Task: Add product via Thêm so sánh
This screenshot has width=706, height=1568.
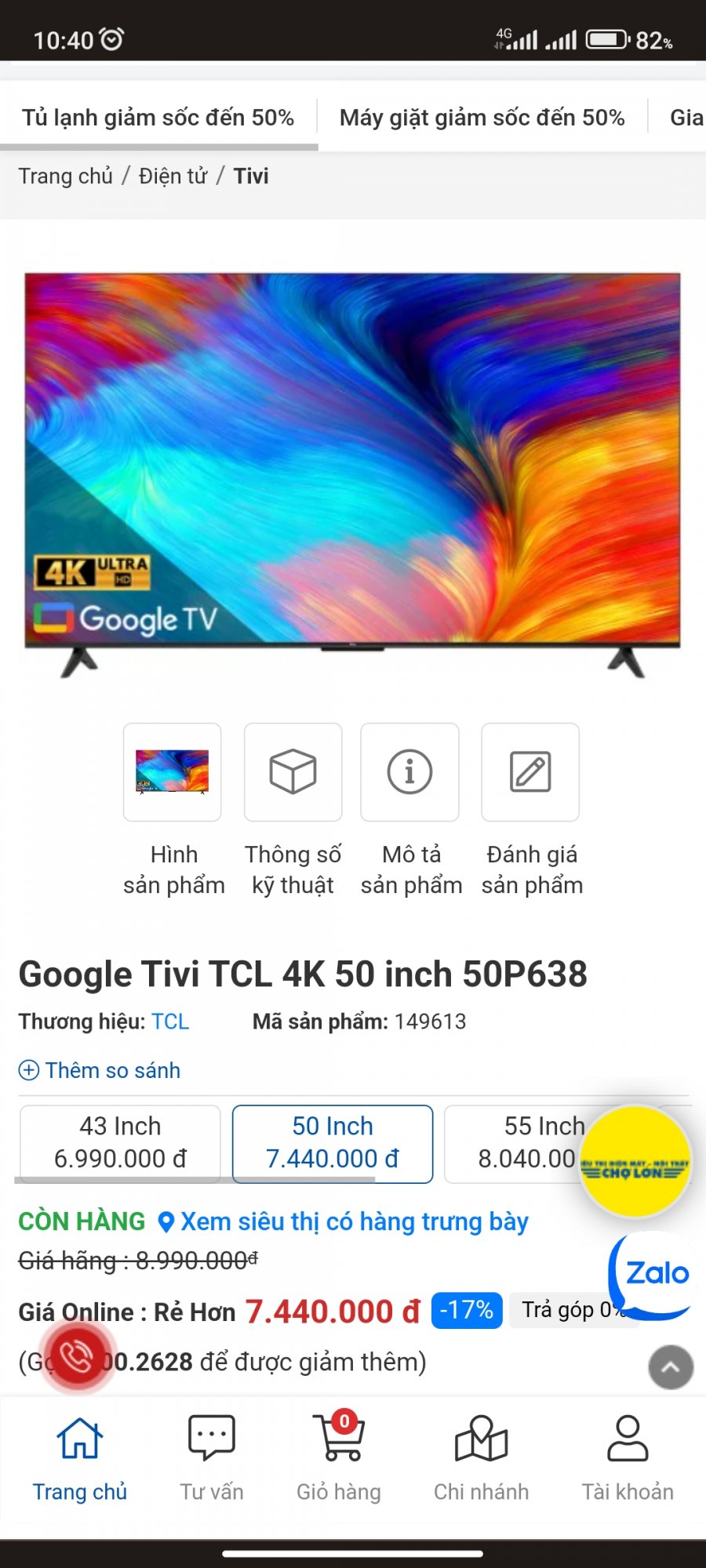Action: 100,1070
